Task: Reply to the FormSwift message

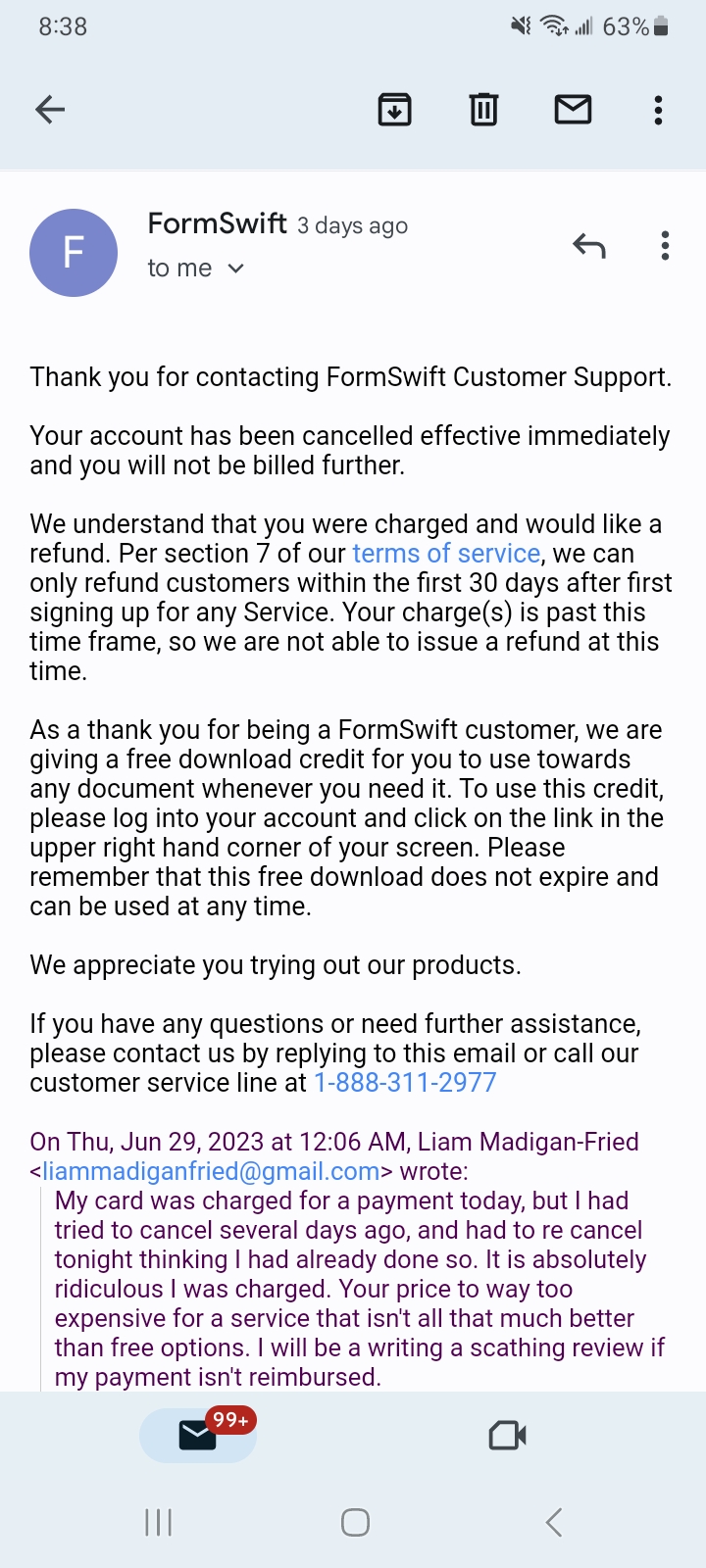Action: [x=589, y=246]
